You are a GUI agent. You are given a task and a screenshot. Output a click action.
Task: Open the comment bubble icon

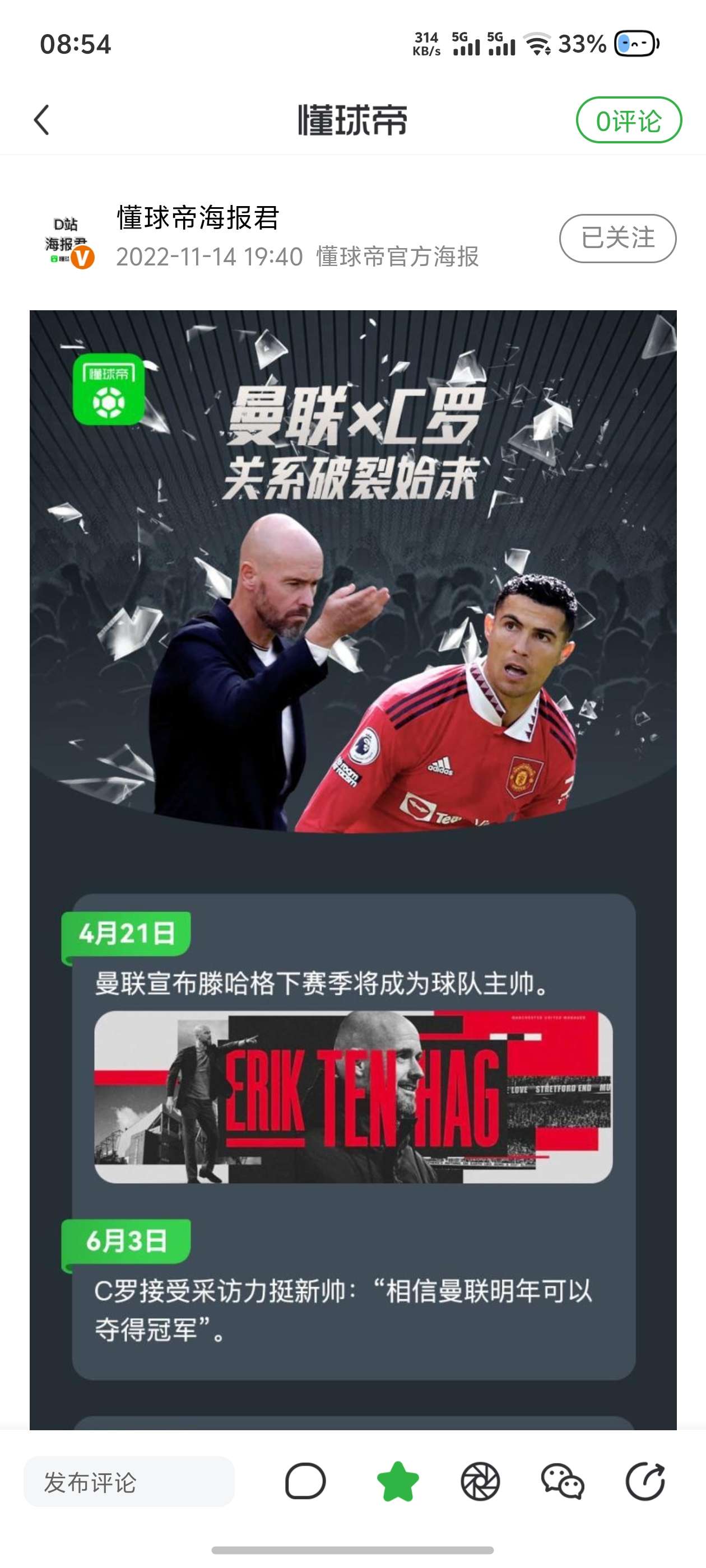point(305,1482)
